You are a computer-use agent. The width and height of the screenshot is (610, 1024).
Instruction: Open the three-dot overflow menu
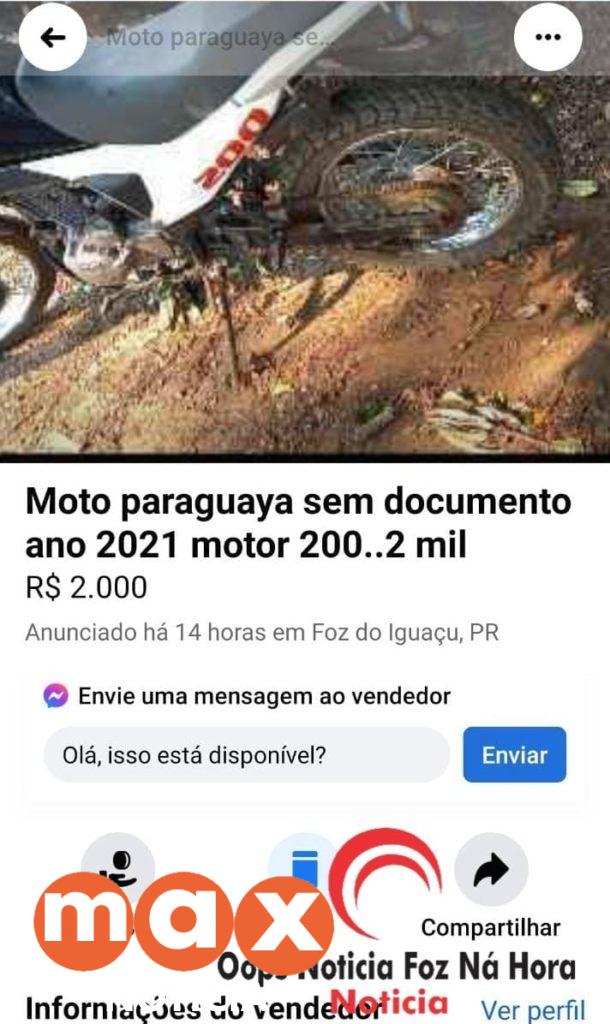(547, 38)
